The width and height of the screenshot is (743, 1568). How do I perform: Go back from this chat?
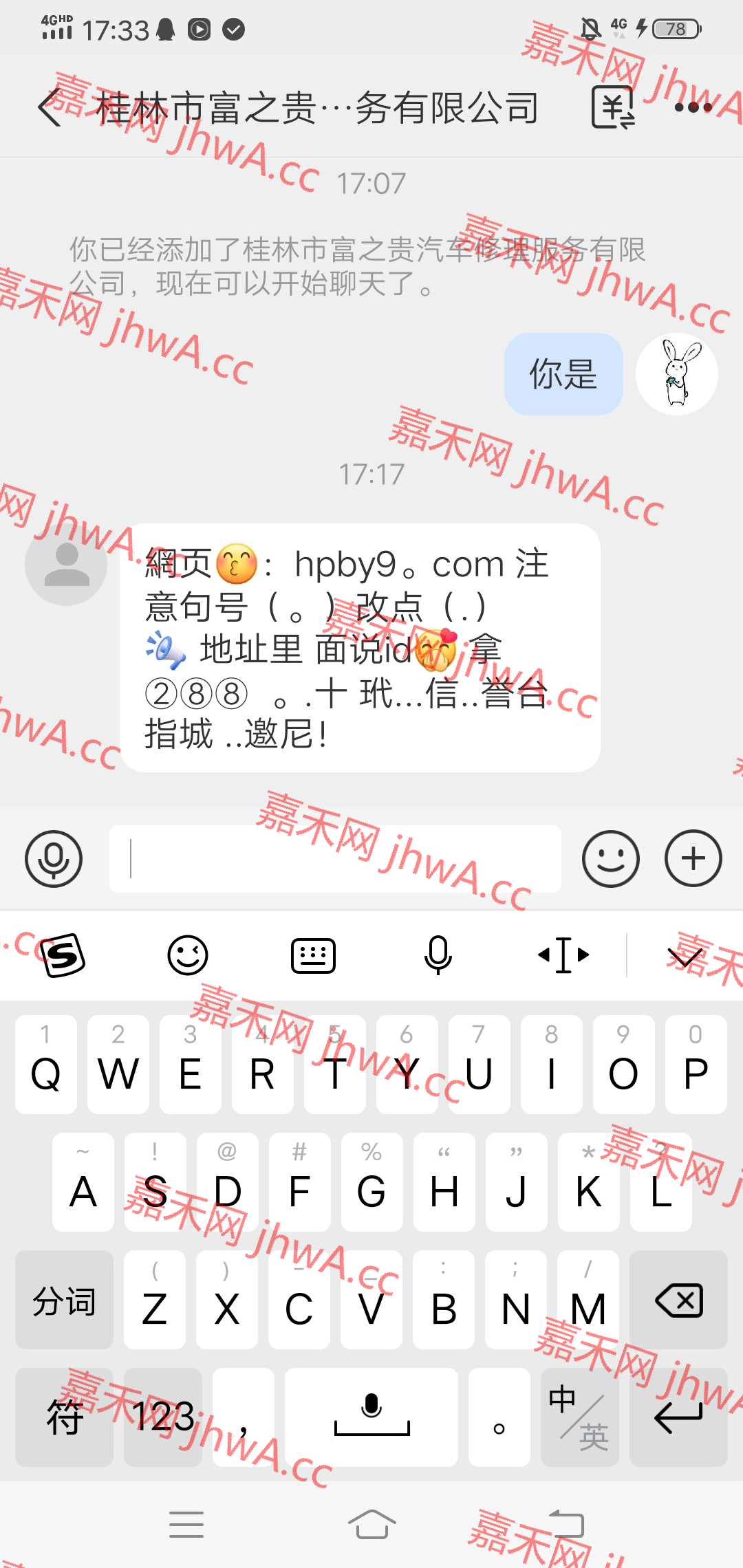click(50, 109)
